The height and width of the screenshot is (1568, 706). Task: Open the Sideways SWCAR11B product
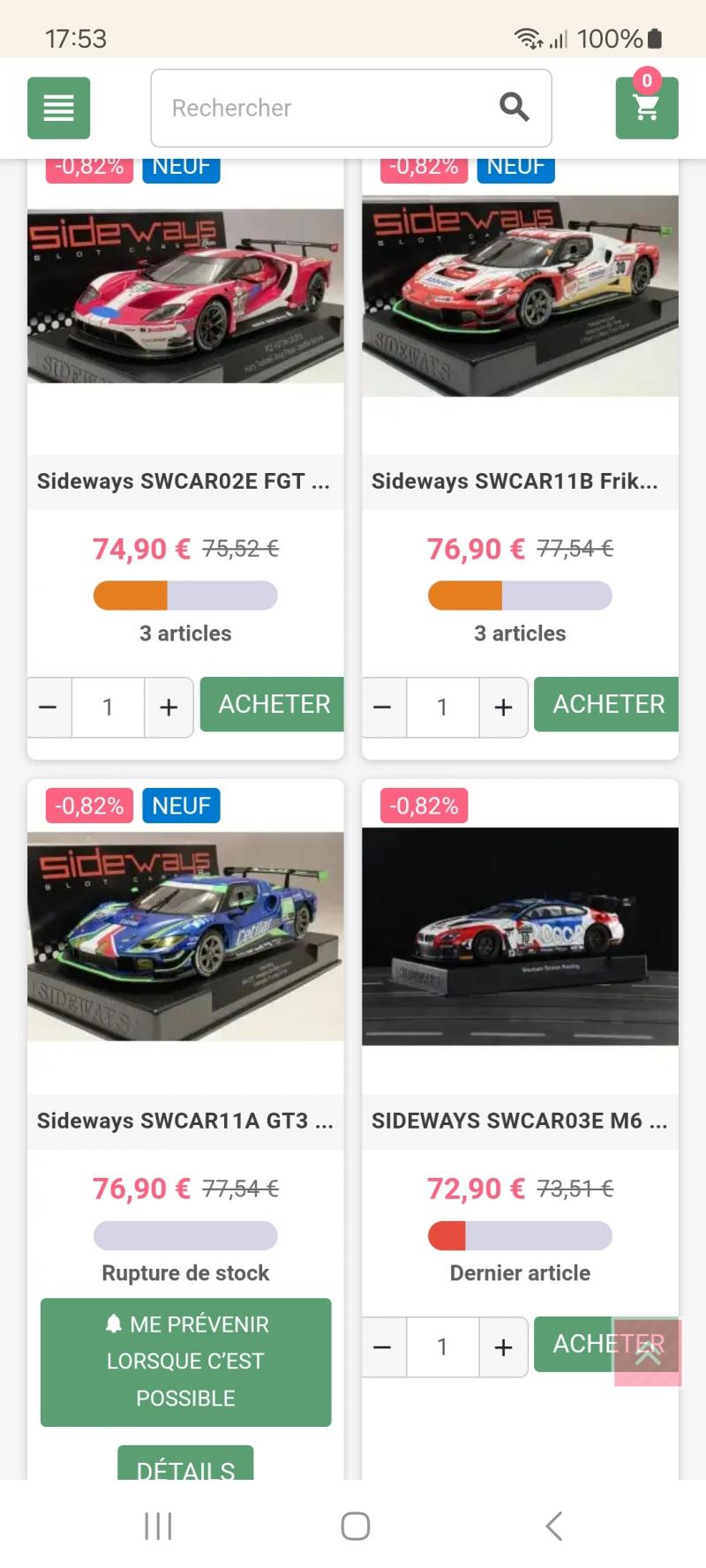coord(514,481)
